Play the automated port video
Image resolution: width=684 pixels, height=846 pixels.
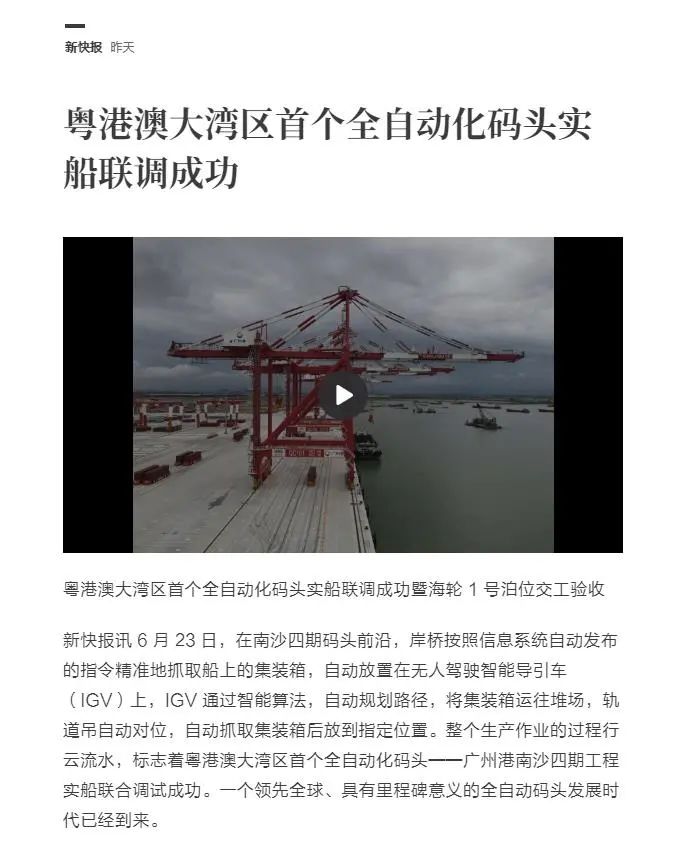tap(343, 395)
